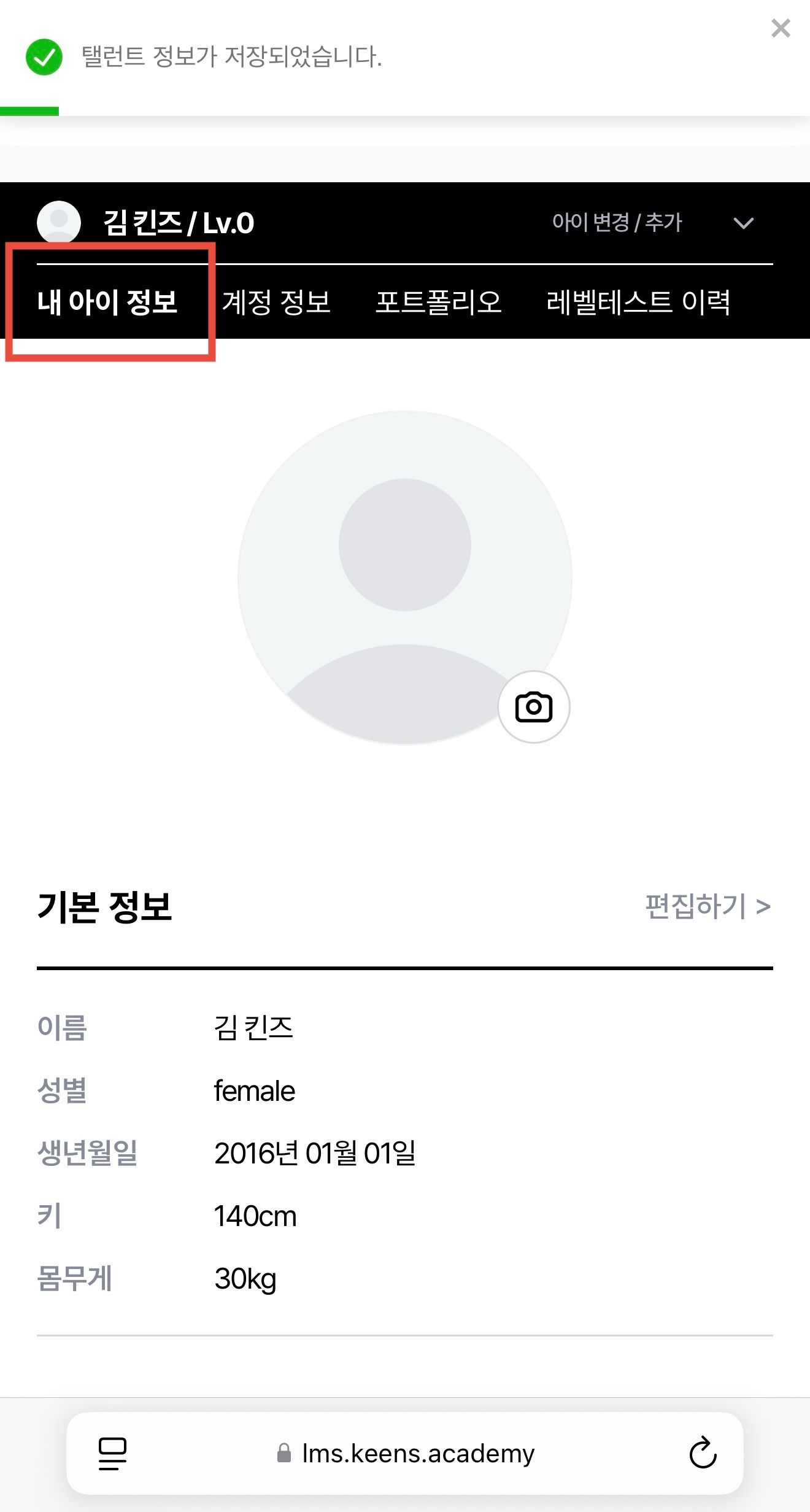Tap the camera icon to change the profile photo

pyautogui.click(x=533, y=707)
